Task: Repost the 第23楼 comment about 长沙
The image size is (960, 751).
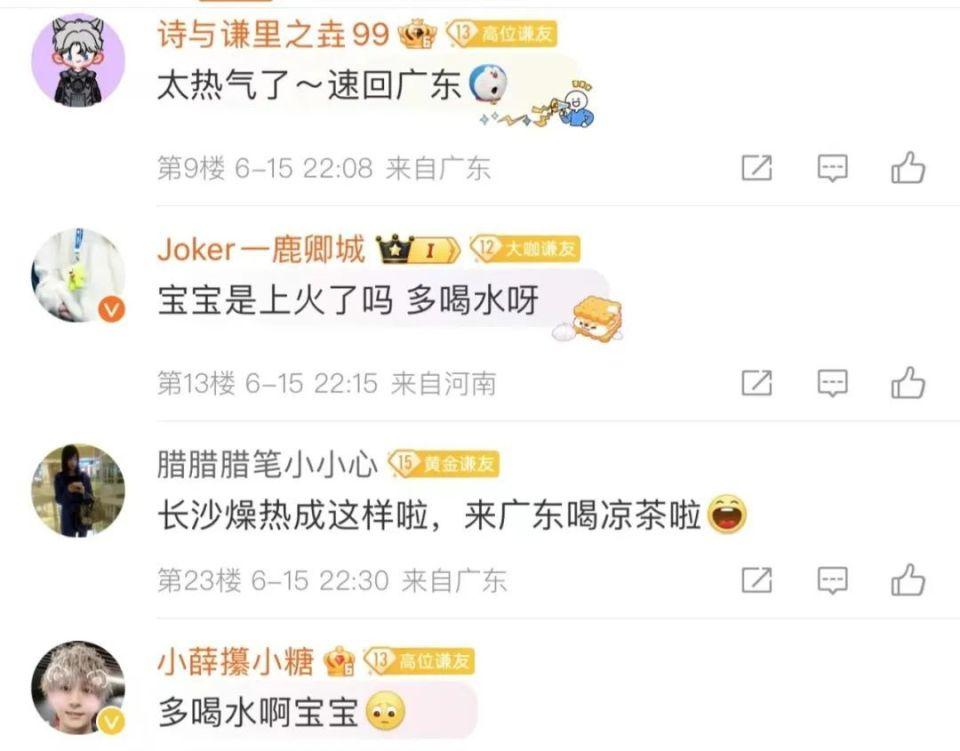Action: tap(757, 579)
